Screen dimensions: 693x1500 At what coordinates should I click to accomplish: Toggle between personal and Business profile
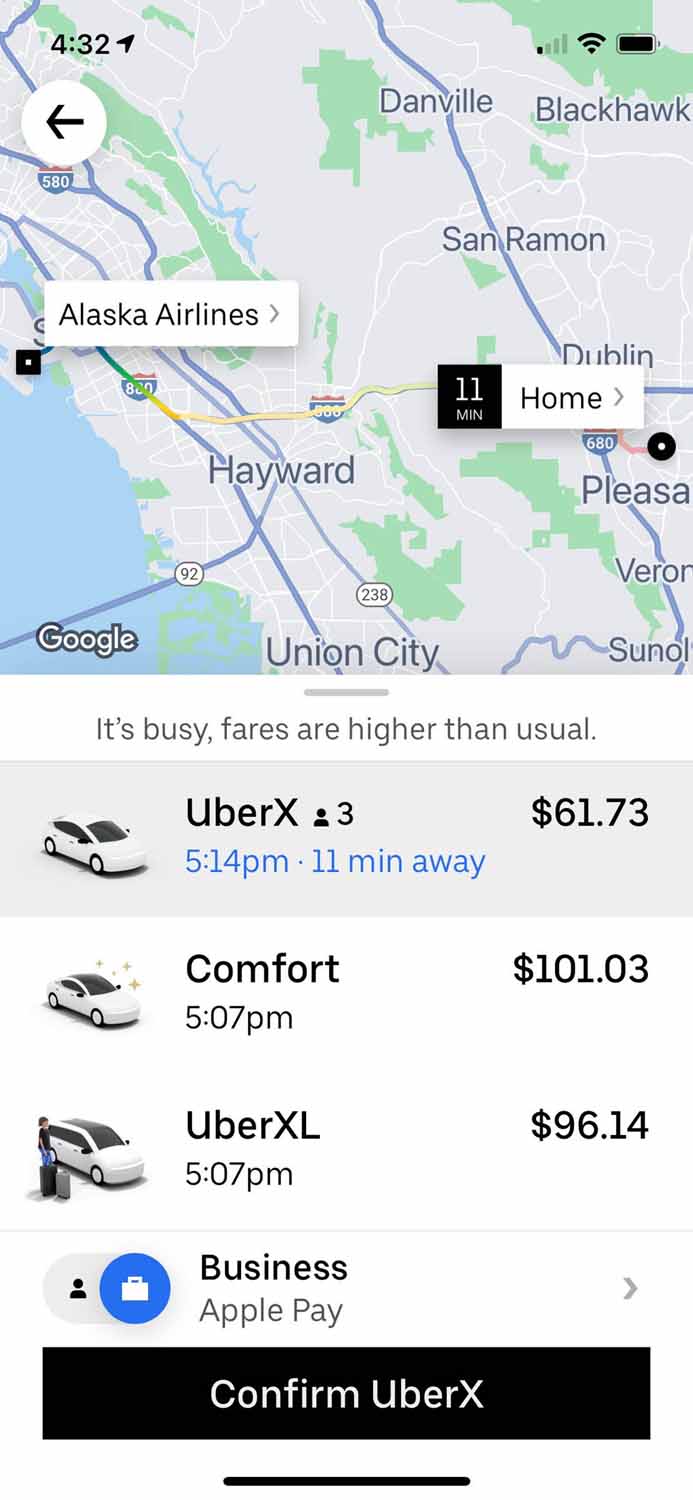[x=107, y=1289]
